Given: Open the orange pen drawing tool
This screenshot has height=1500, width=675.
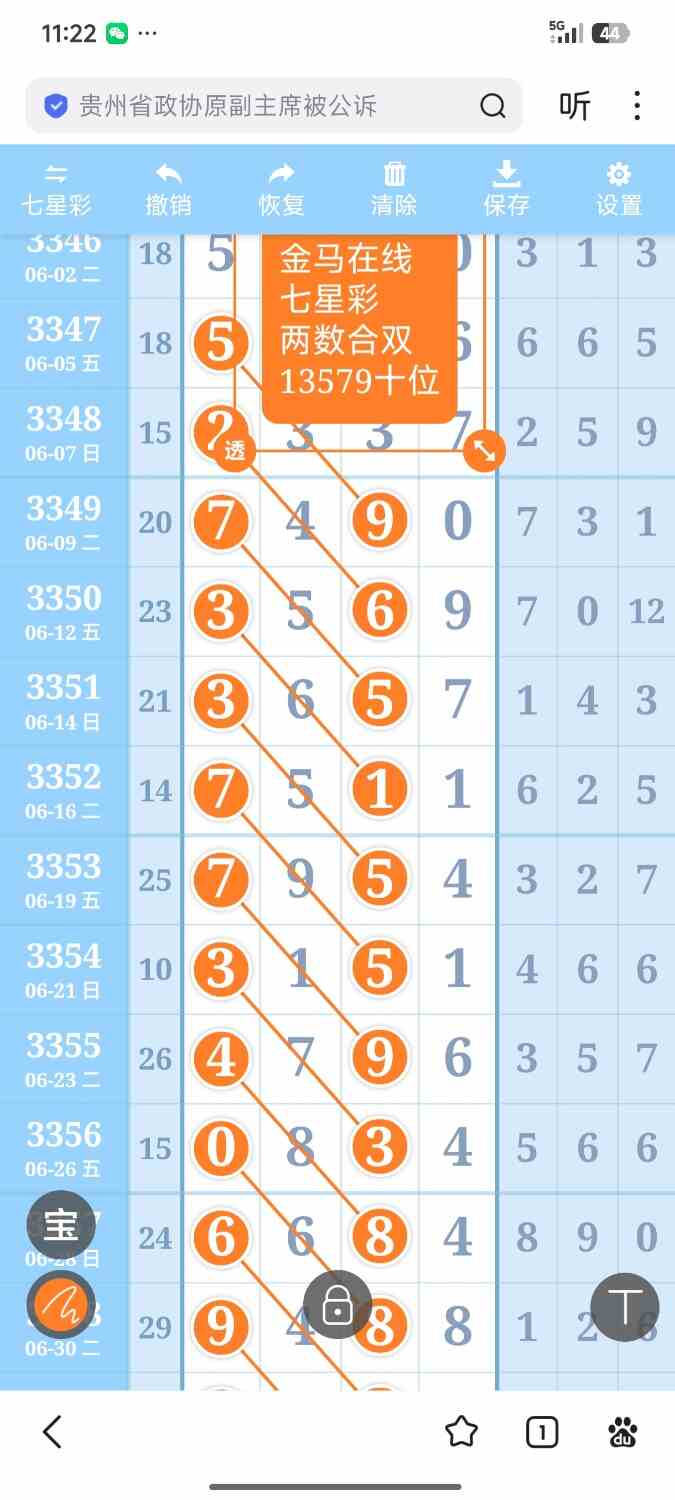Looking at the screenshot, I should pos(60,1305).
